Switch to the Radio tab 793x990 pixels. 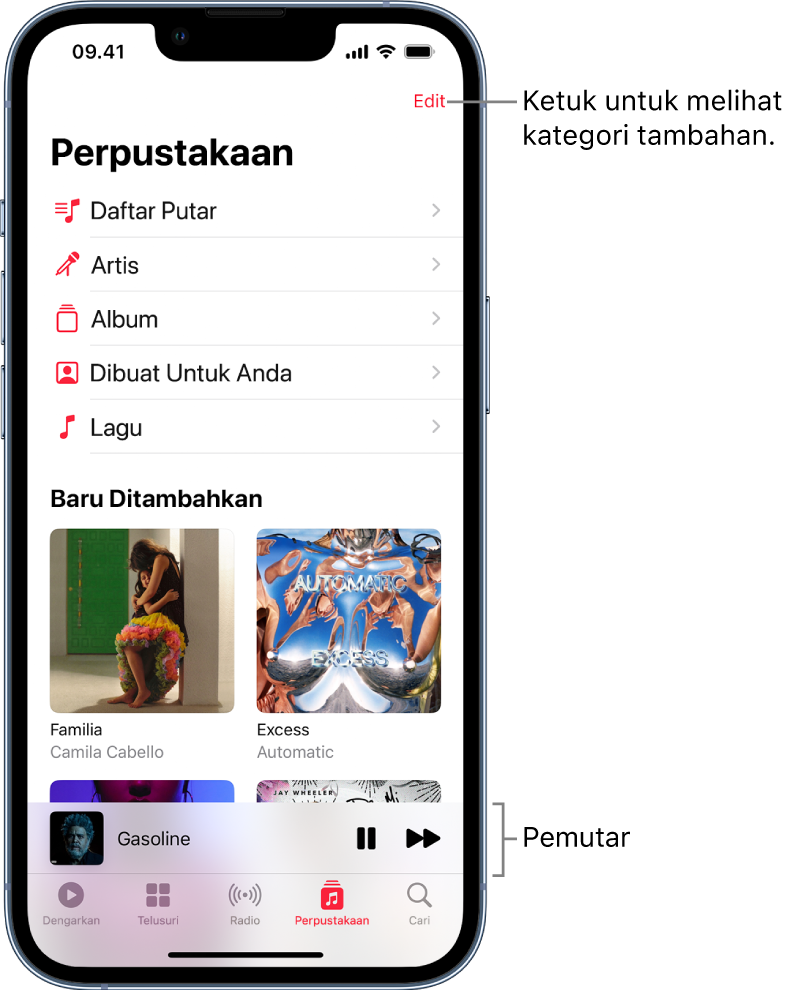point(245,903)
